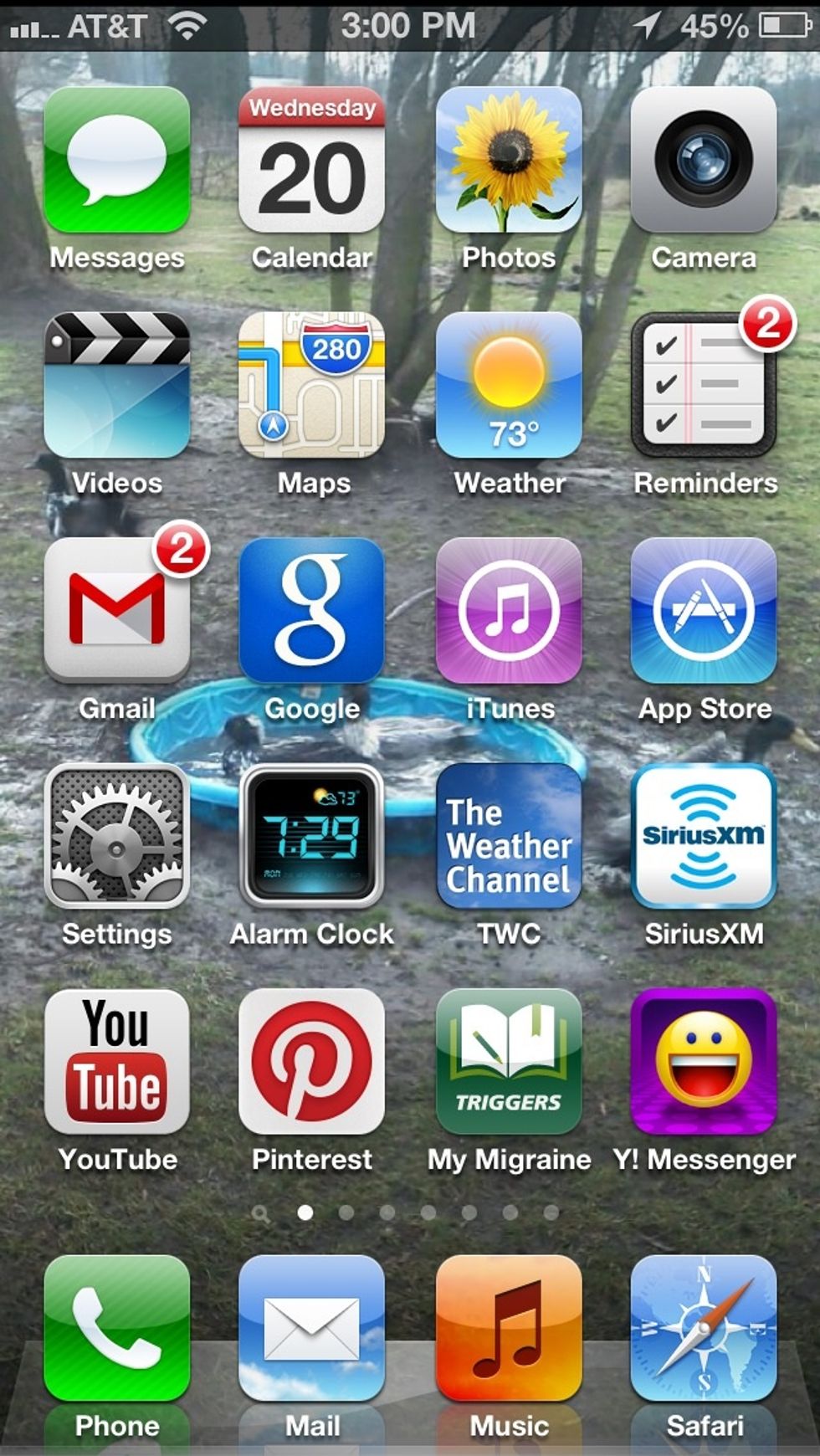Viewport: 820px width, 1456px height.
Task: Launch the Calendar showing Wednesday 20
Action: pos(311,163)
